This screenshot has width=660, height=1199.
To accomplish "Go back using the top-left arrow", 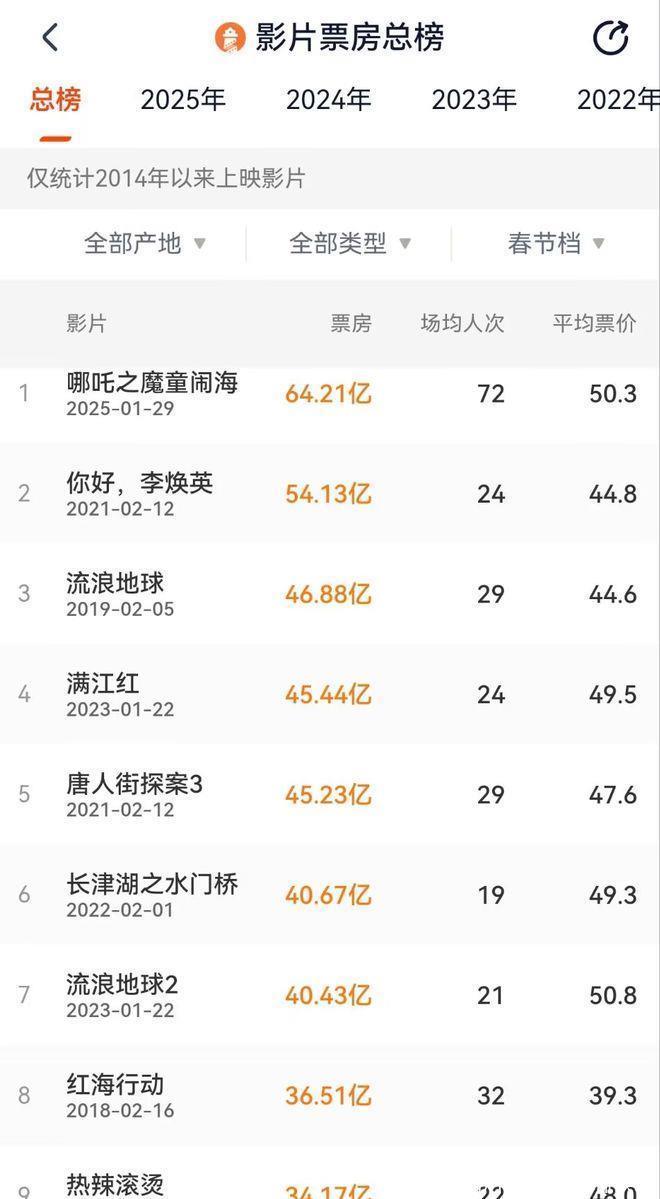I will click(x=50, y=38).
